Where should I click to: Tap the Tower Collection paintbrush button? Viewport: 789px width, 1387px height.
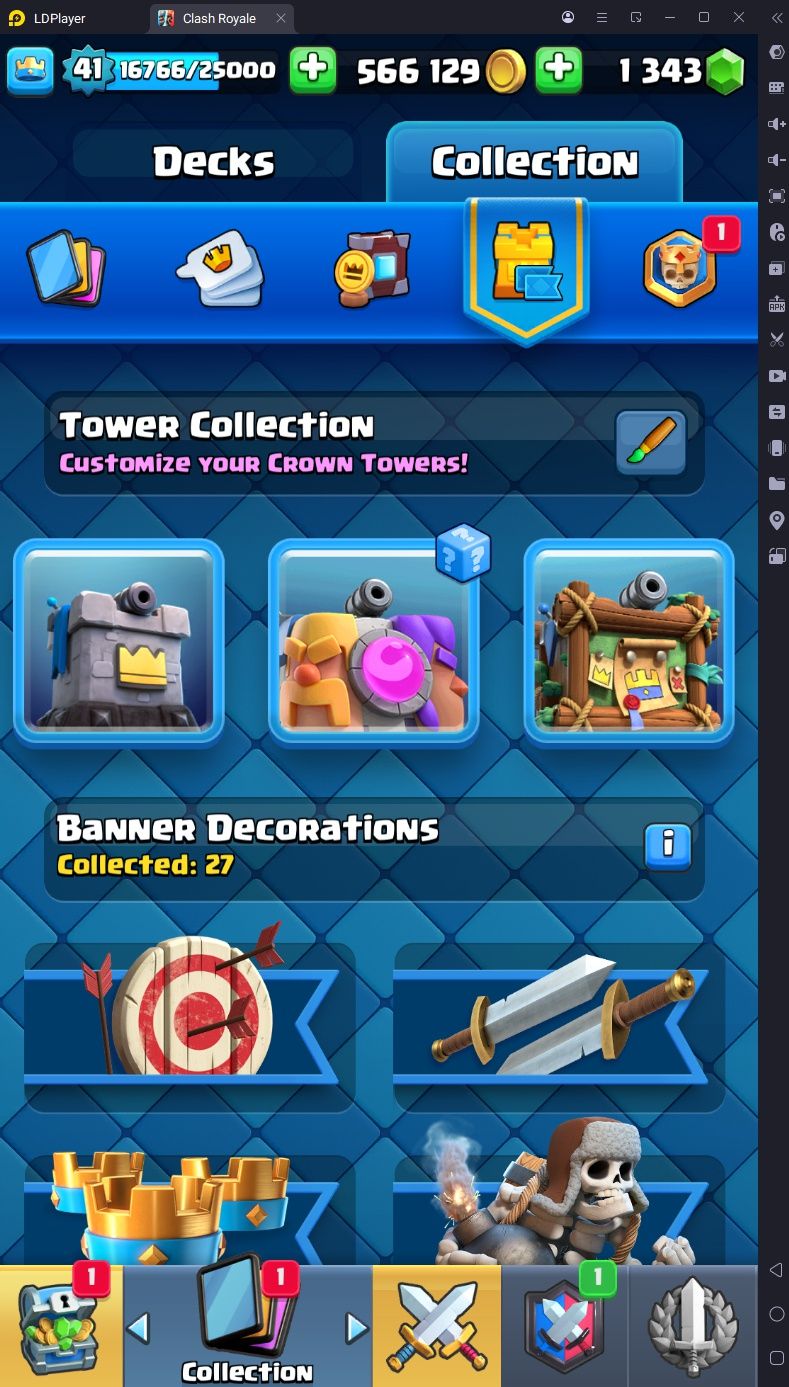(651, 442)
